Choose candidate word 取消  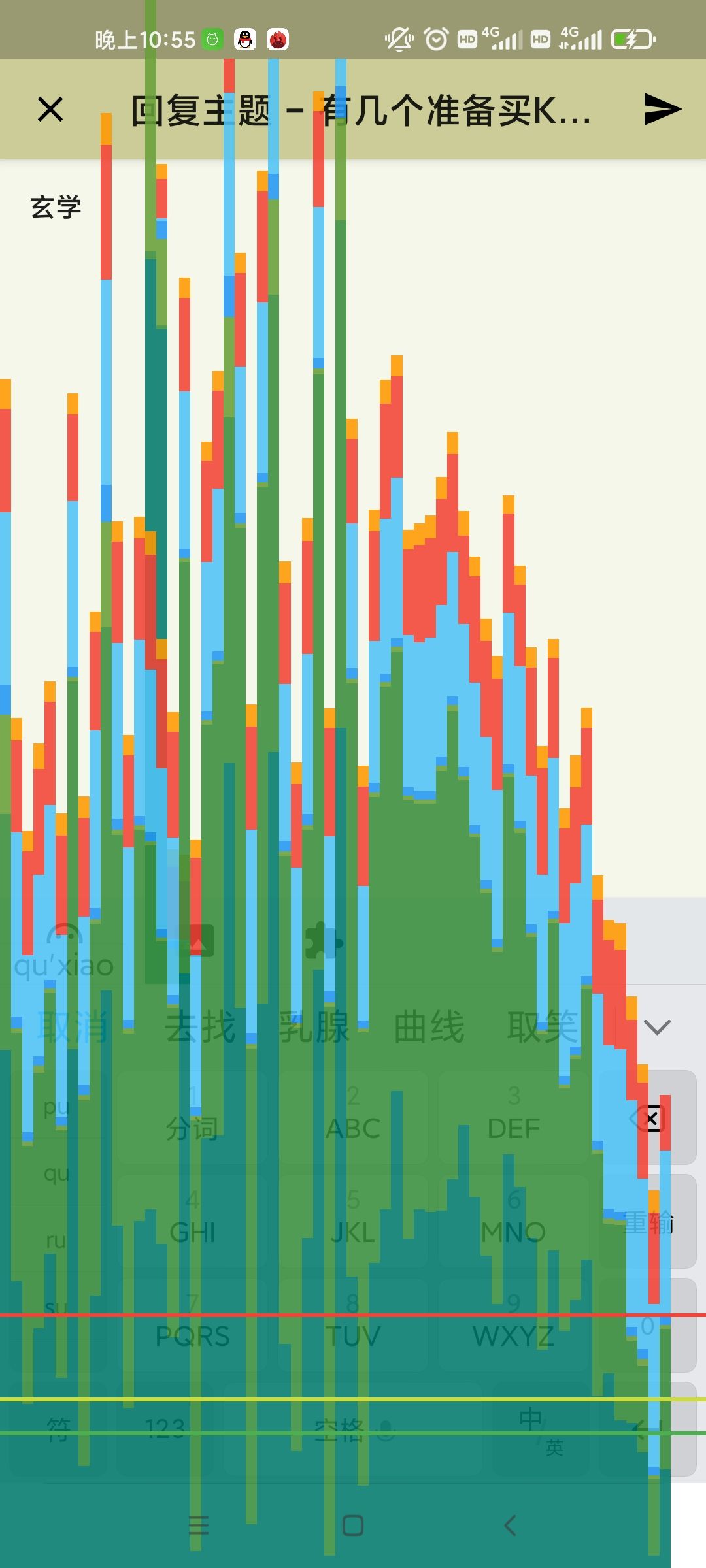[73, 1026]
